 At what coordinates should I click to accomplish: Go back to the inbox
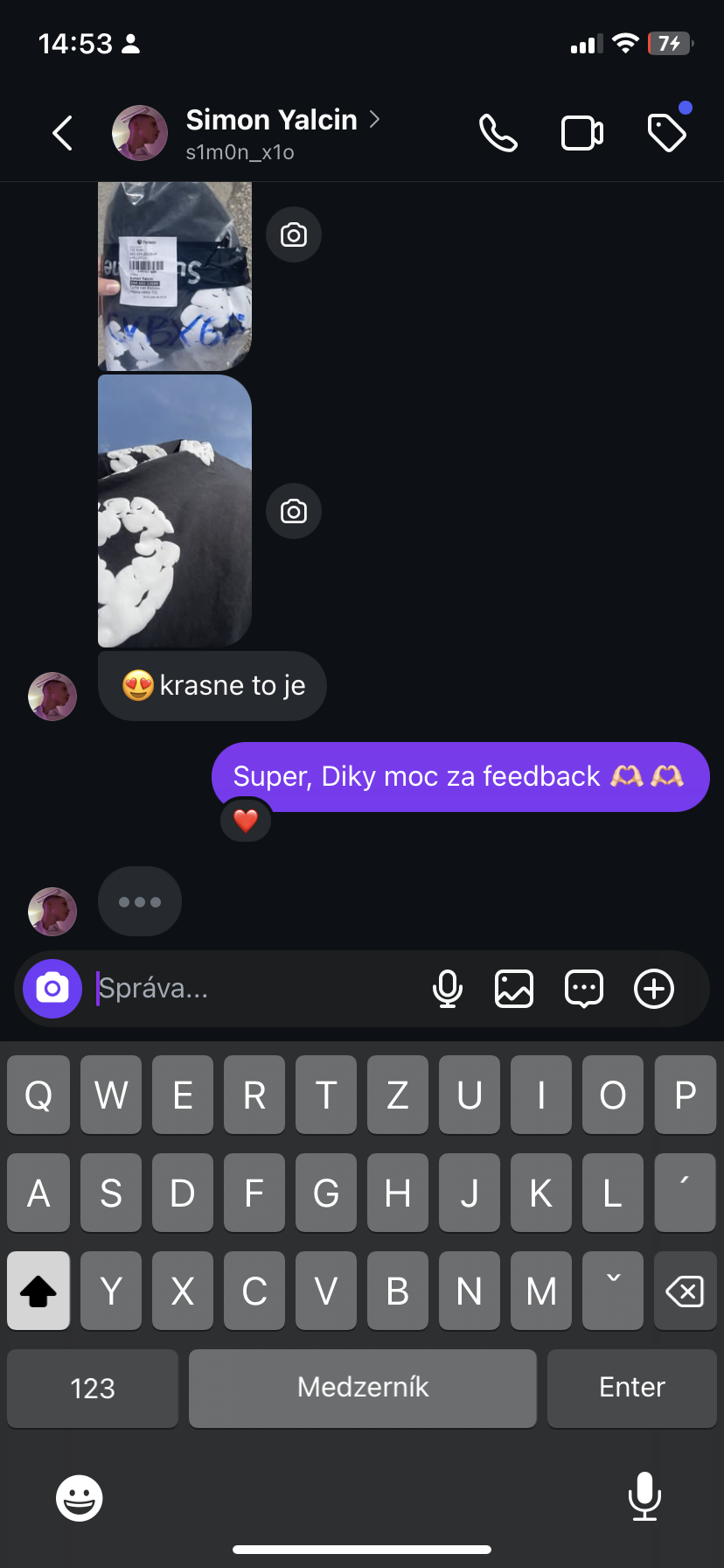(x=62, y=134)
